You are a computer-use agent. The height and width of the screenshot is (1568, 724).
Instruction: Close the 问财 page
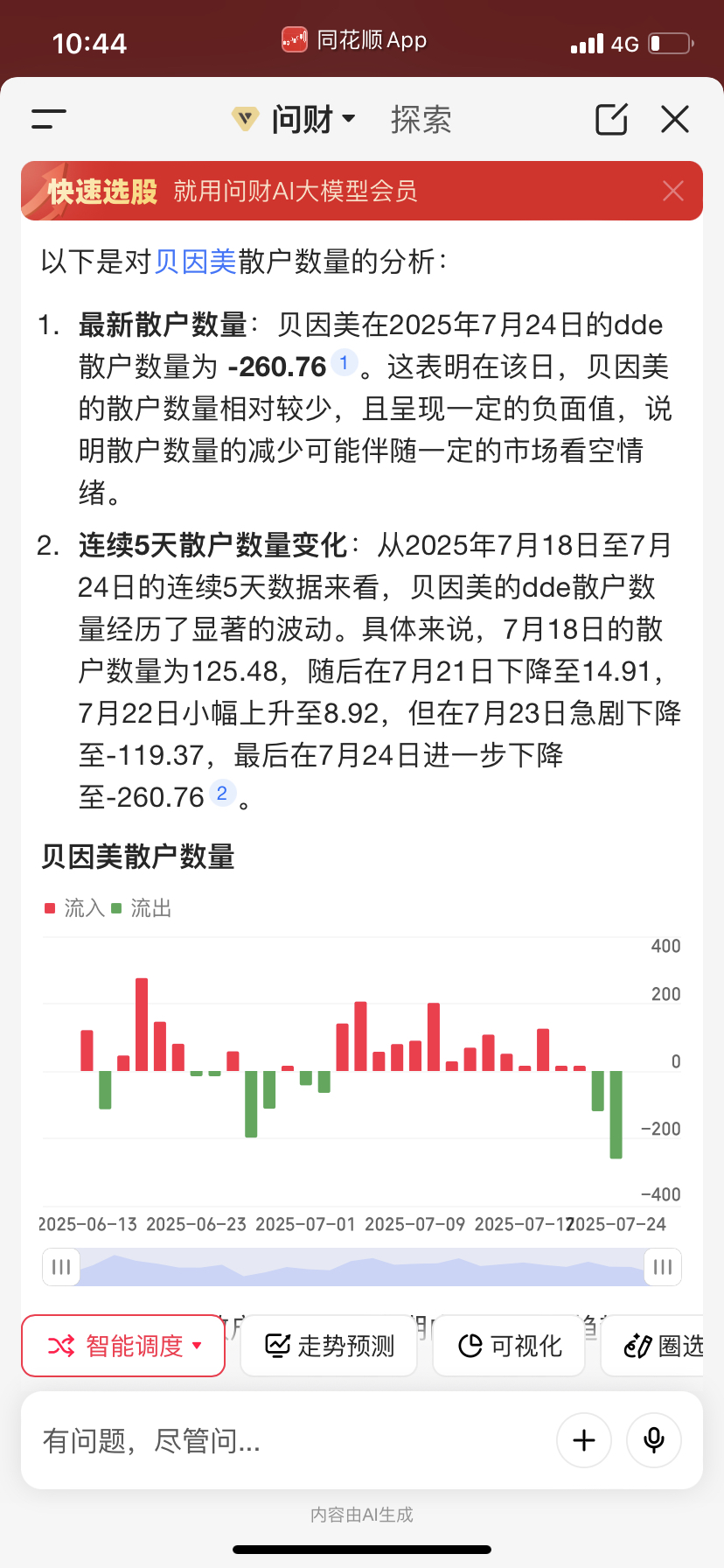pos(675,119)
